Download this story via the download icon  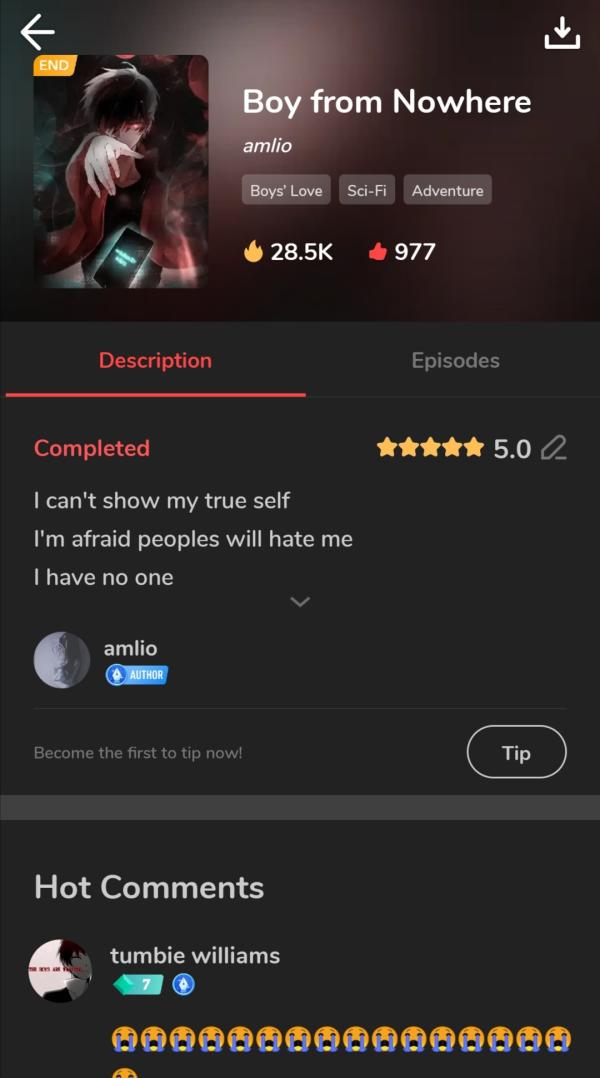click(562, 32)
